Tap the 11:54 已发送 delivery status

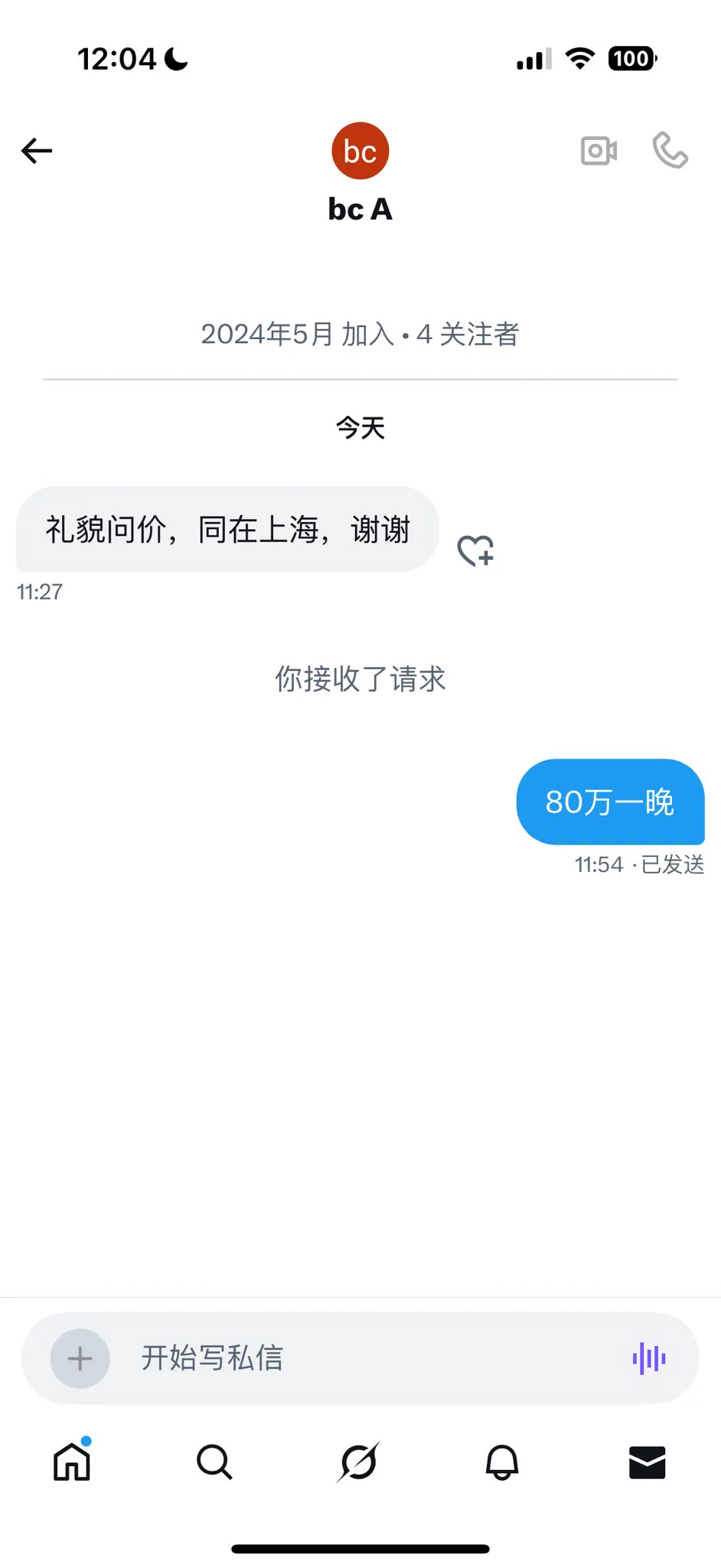[641, 864]
